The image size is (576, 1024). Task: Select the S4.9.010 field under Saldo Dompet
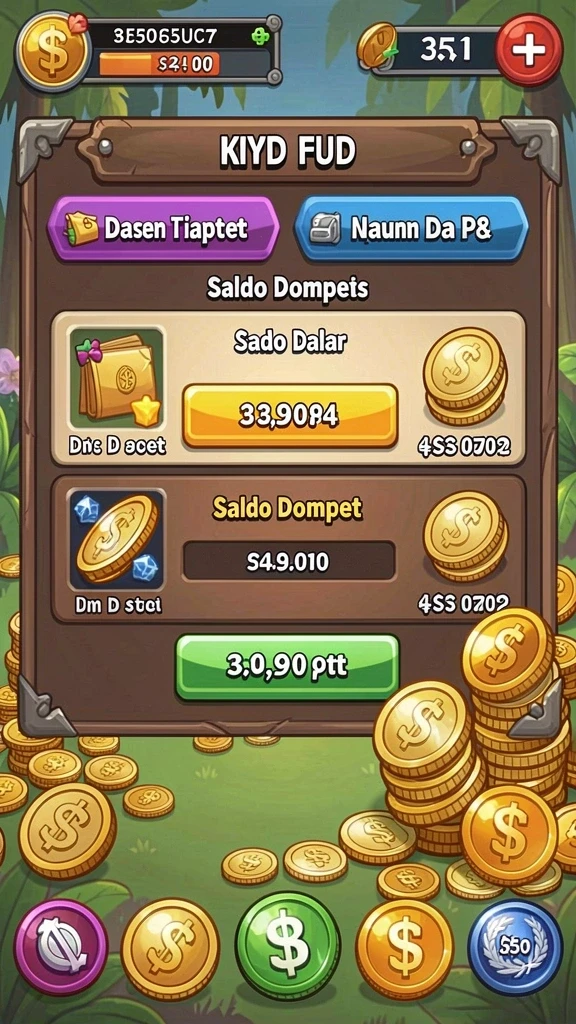click(x=289, y=561)
